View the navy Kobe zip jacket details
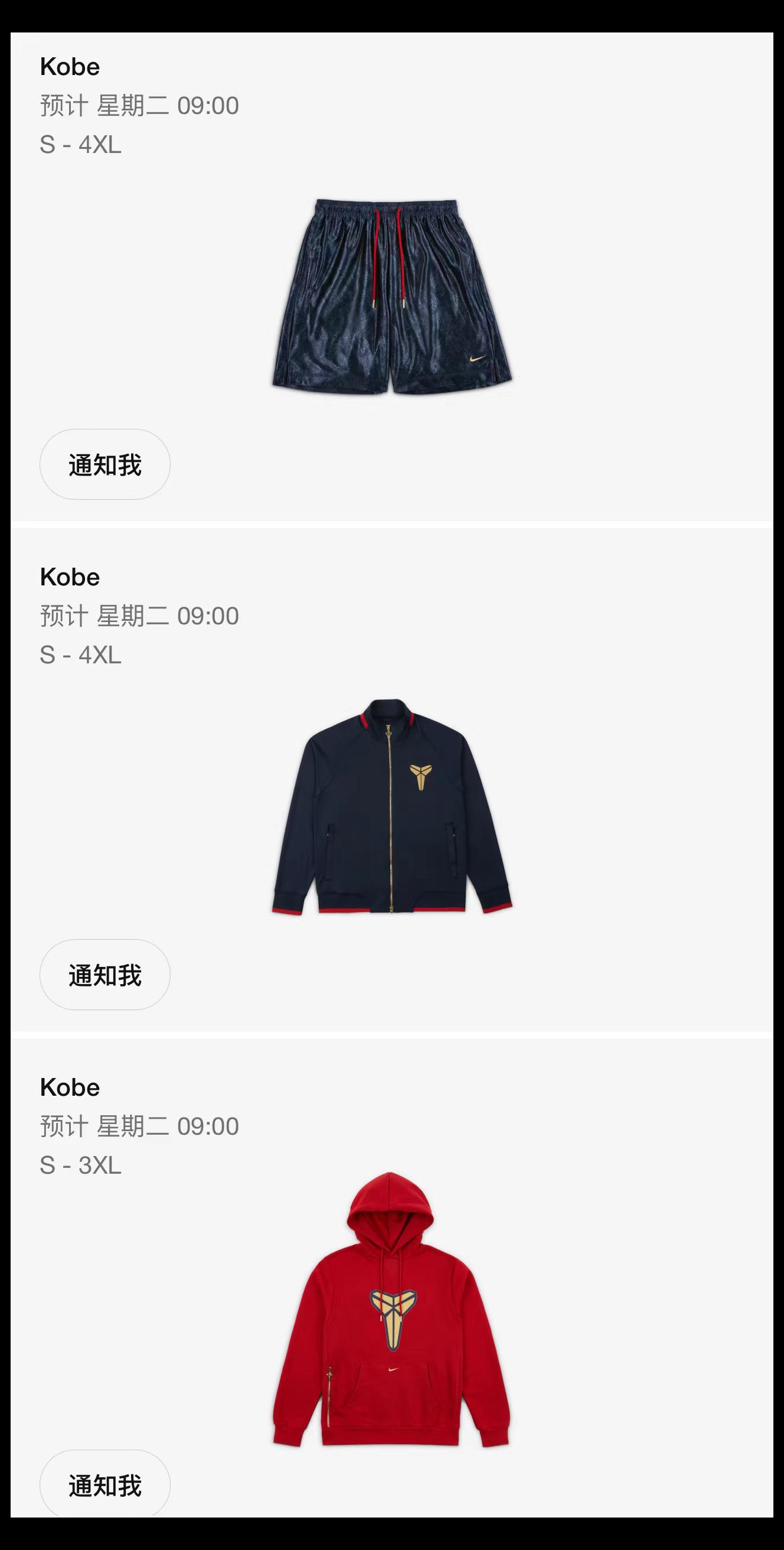 pyautogui.click(x=391, y=807)
